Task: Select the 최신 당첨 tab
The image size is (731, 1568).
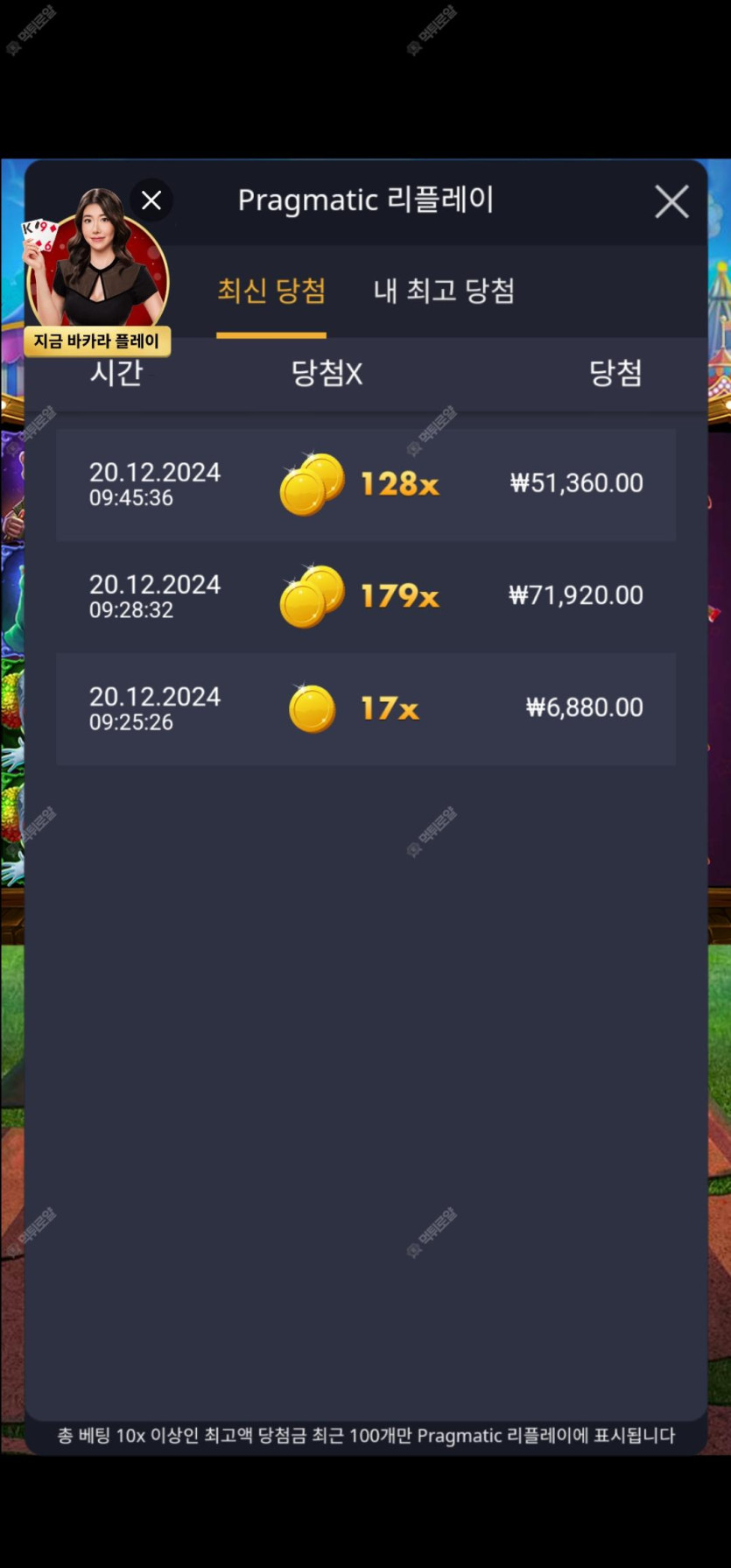Action: coord(271,291)
